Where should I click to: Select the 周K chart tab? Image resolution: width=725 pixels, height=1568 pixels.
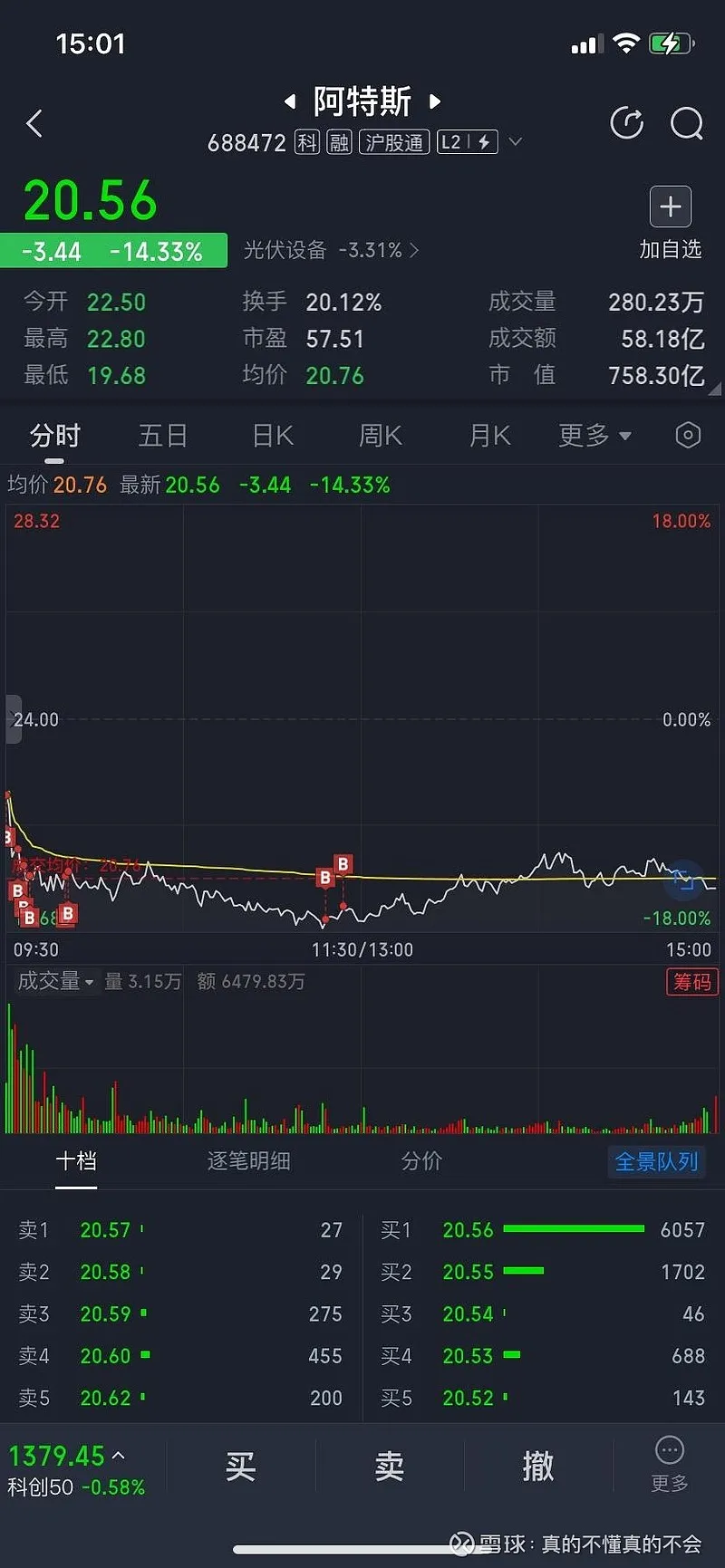tap(380, 436)
